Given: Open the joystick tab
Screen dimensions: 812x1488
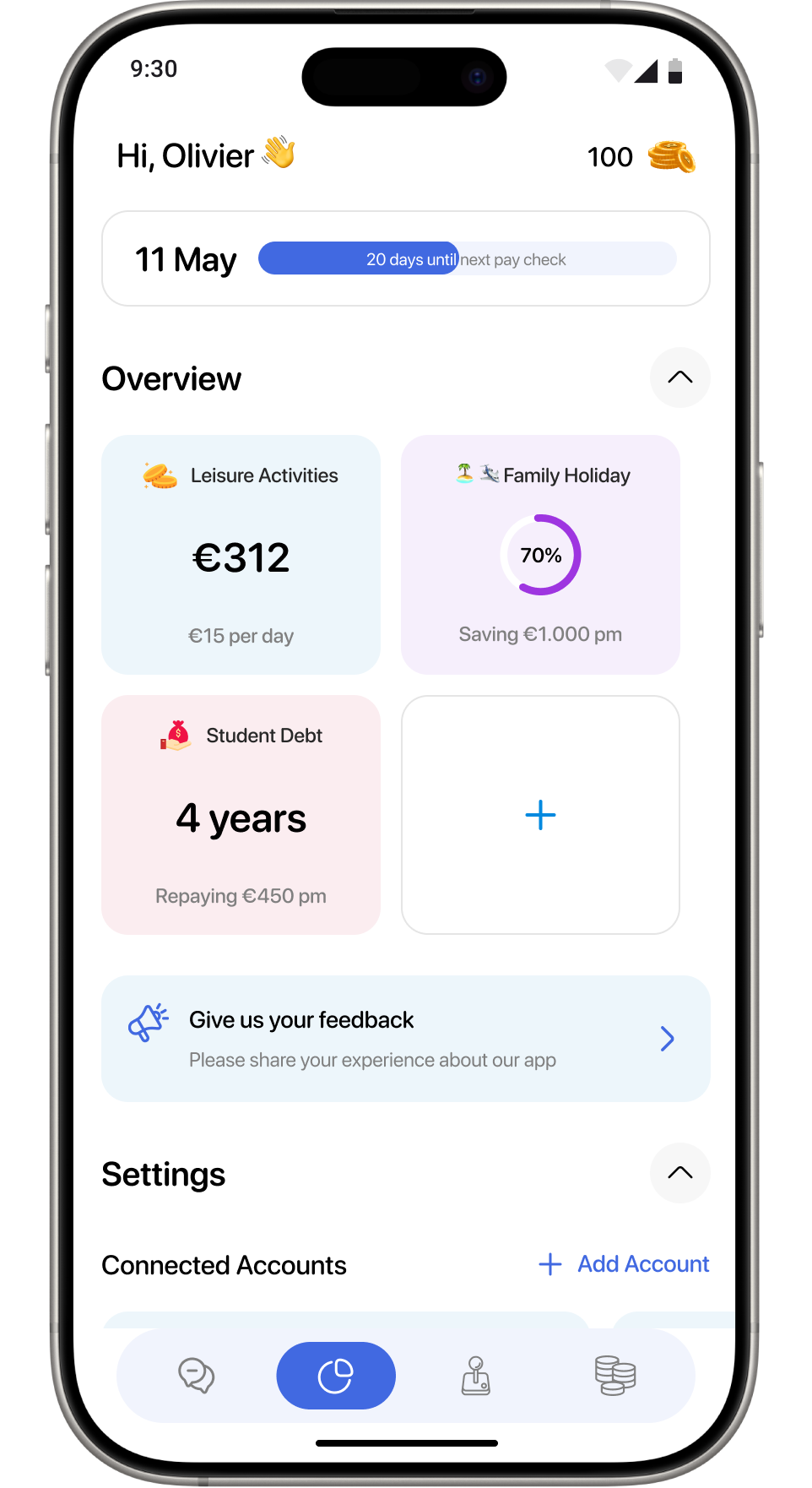Looking at the screenshot, I should [476, 1376].
